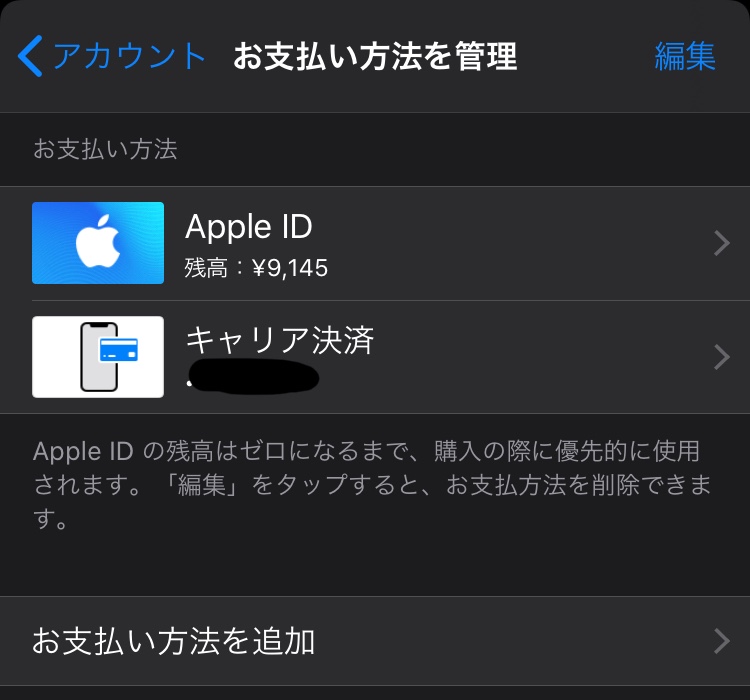Select お支払い方法を追加 to add a payment method

tap(375, 641)
